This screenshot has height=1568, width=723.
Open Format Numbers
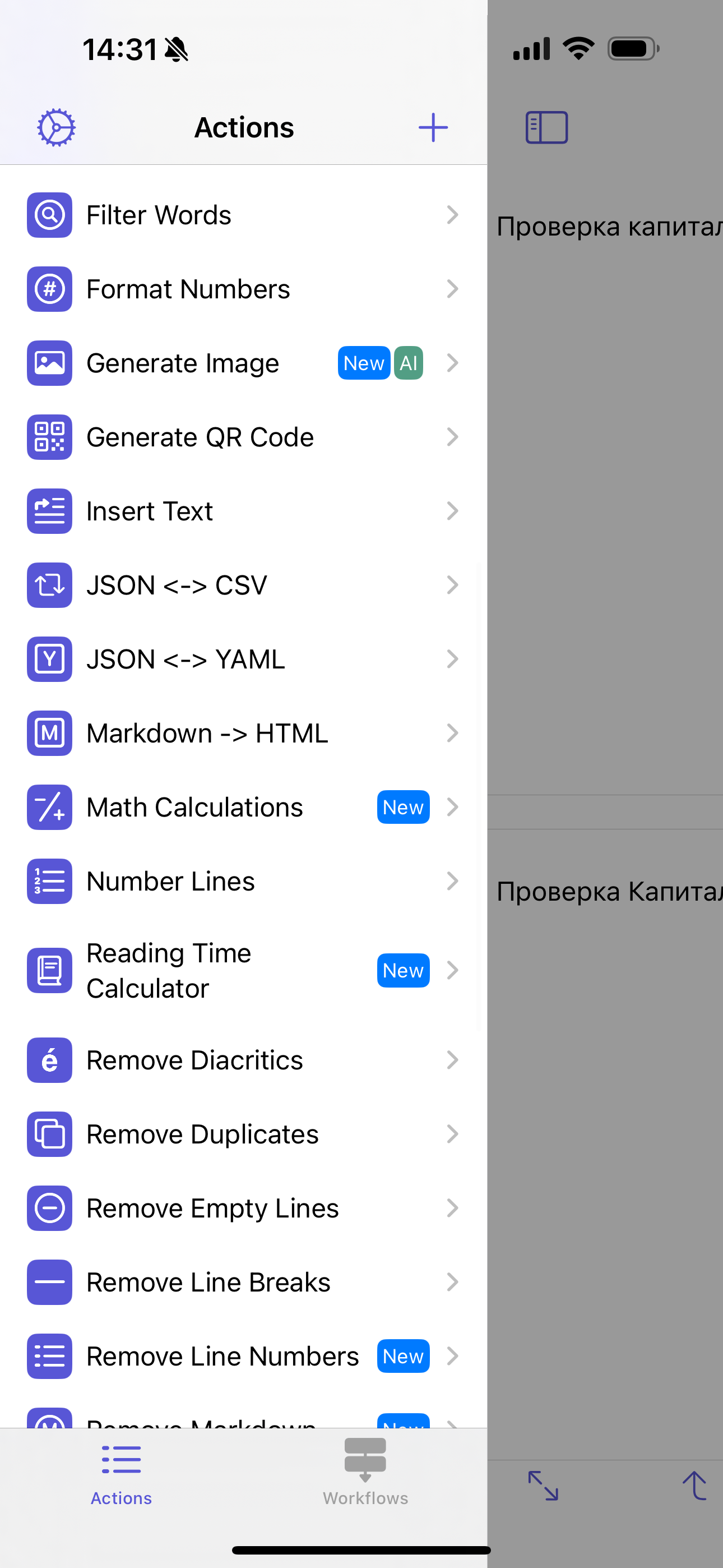coord(243,289)
